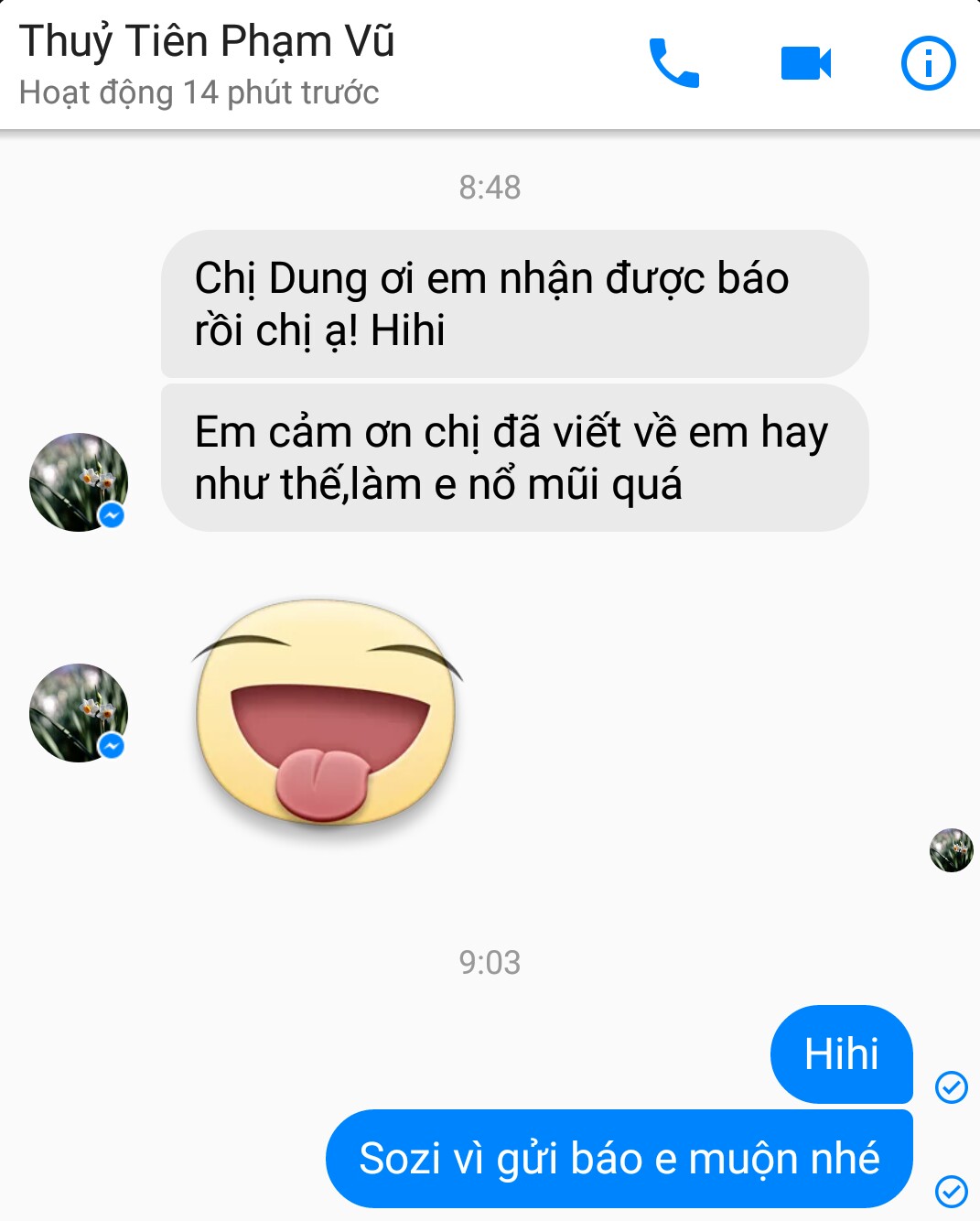Start a voice call with Thuỷ Tiên
This screenshot has height=1221, width=980.
[674, 63]
